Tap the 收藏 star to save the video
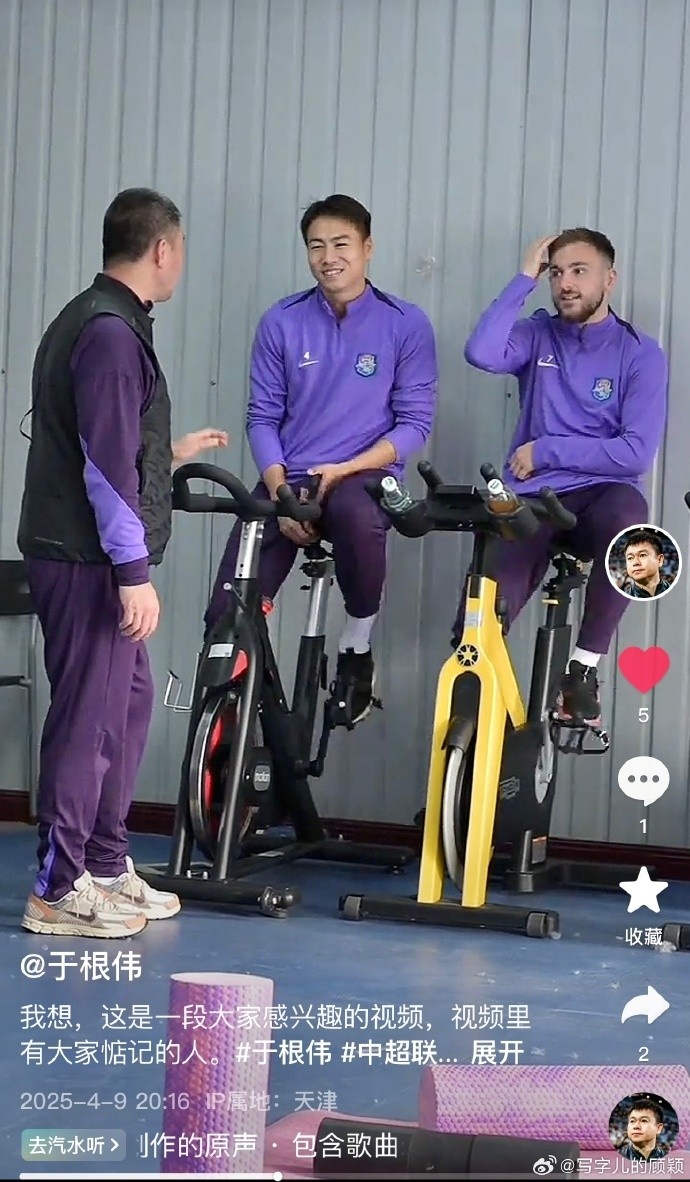 (x=643, y=890)
